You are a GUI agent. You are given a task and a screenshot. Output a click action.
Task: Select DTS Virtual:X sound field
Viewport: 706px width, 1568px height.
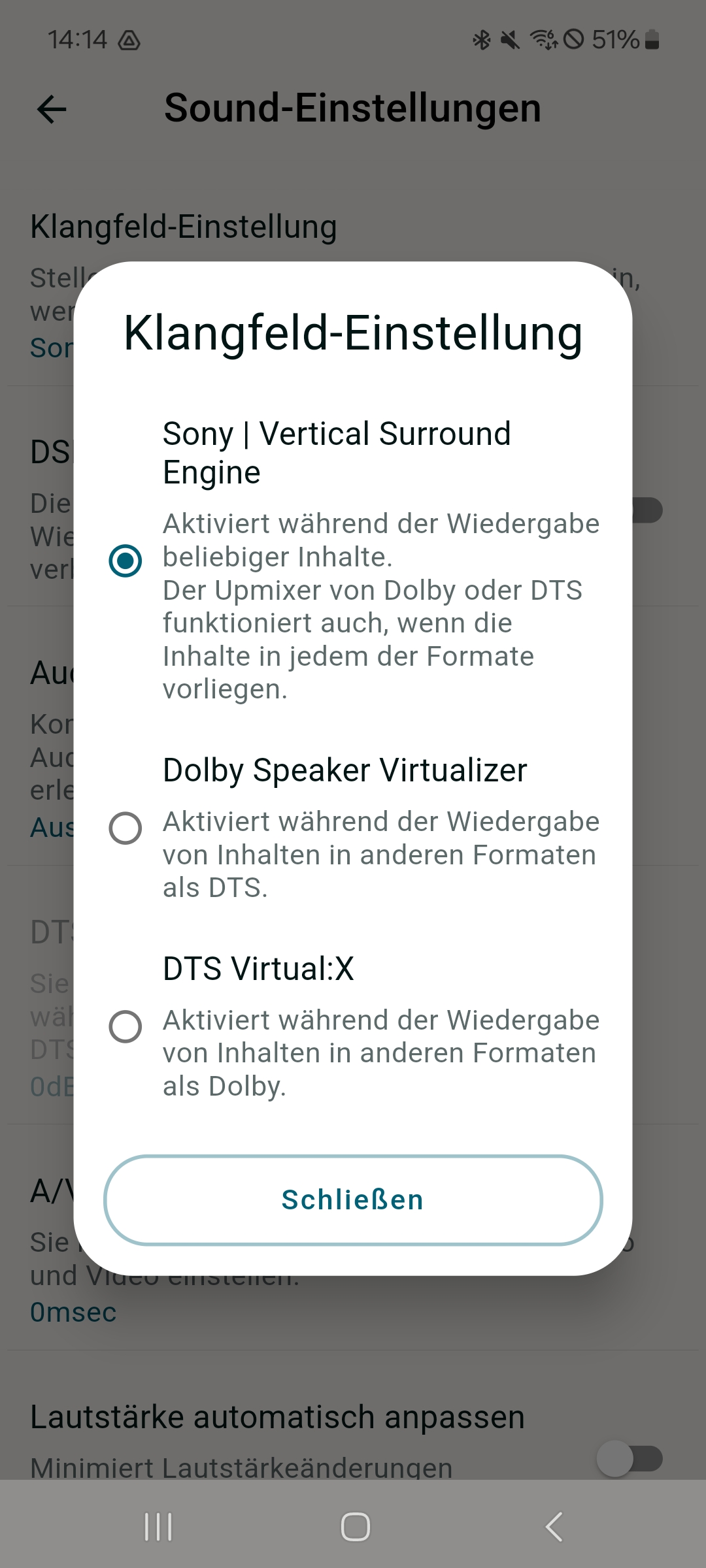point(126,1026)
